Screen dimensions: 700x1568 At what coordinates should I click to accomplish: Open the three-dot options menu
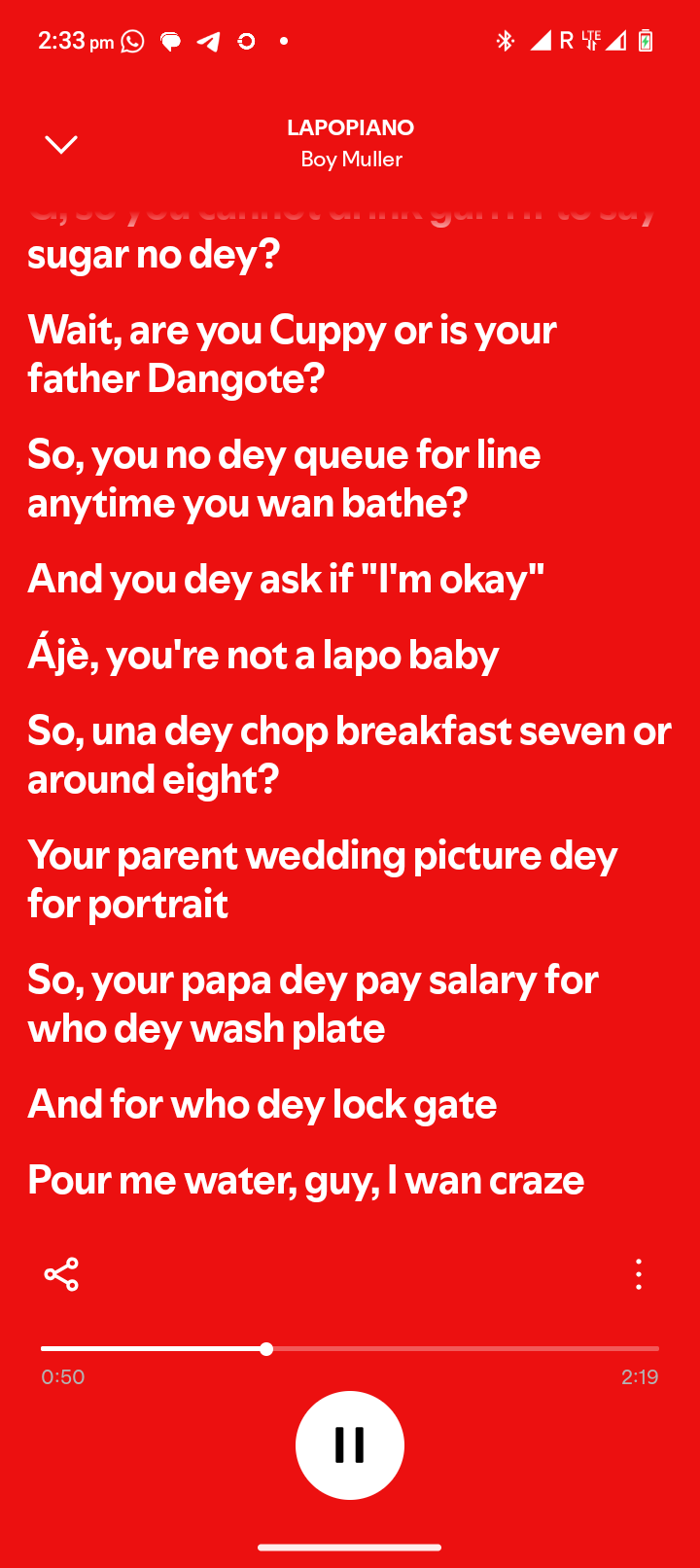pyautogui.click(x=639, y=1274)
